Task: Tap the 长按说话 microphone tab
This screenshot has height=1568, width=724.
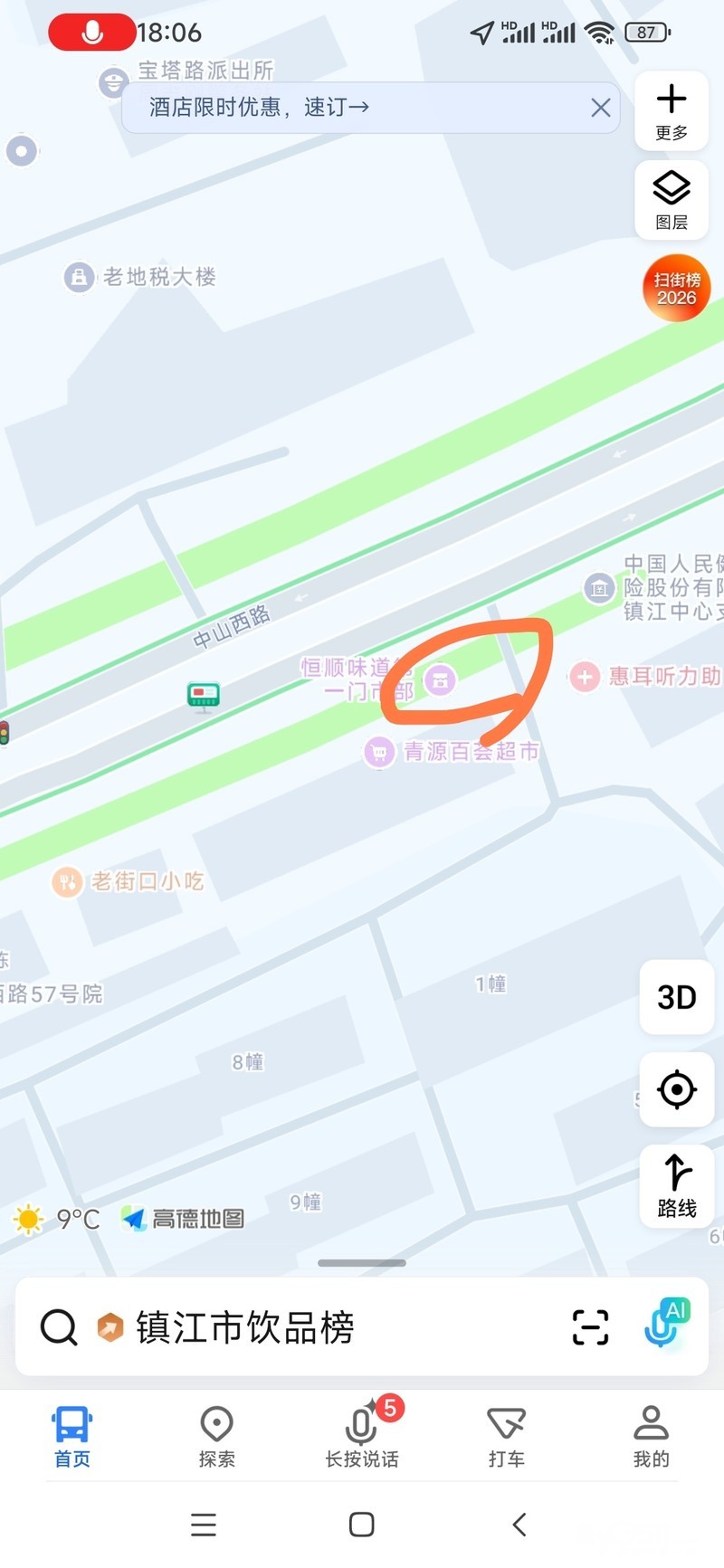Action: pos(362,1436)
